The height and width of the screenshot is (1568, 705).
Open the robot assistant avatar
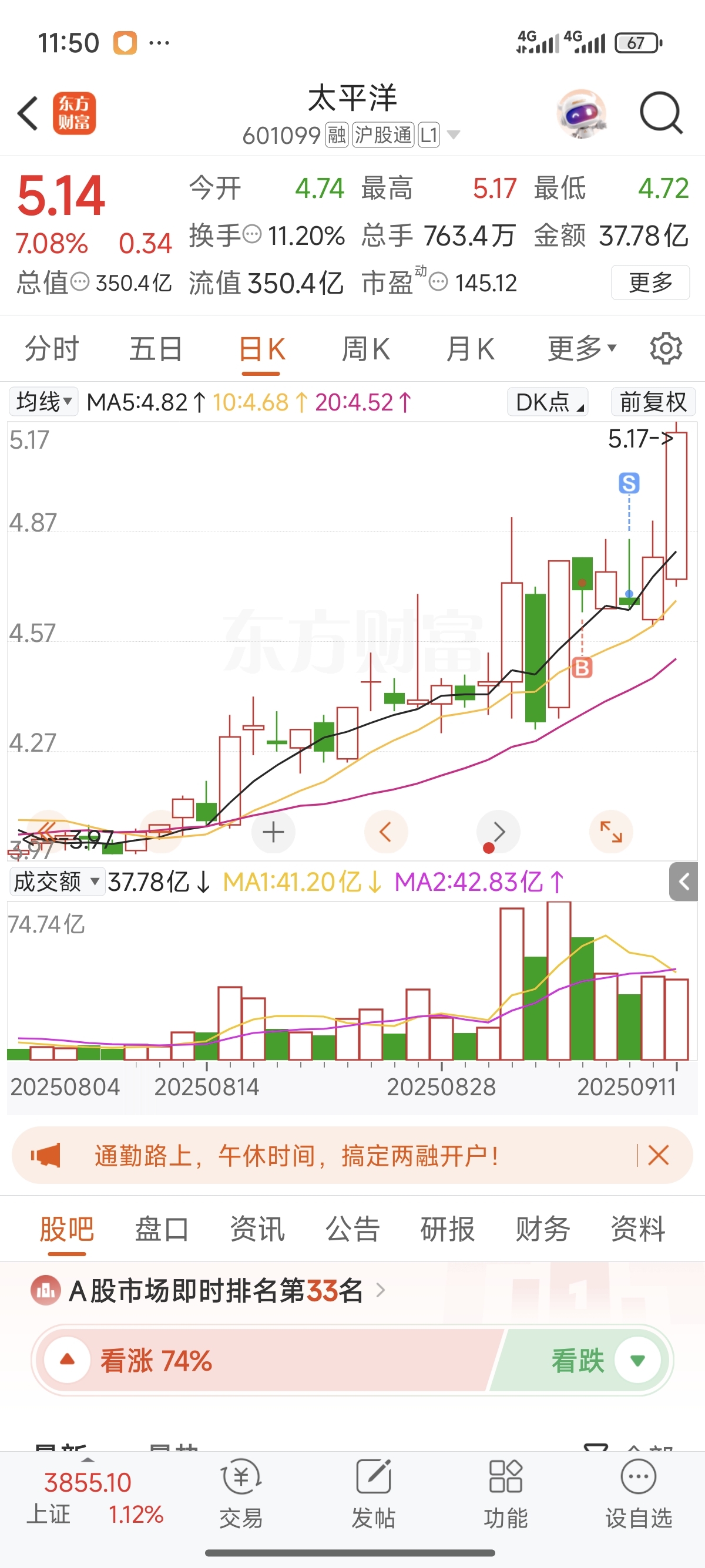point(582,113)
